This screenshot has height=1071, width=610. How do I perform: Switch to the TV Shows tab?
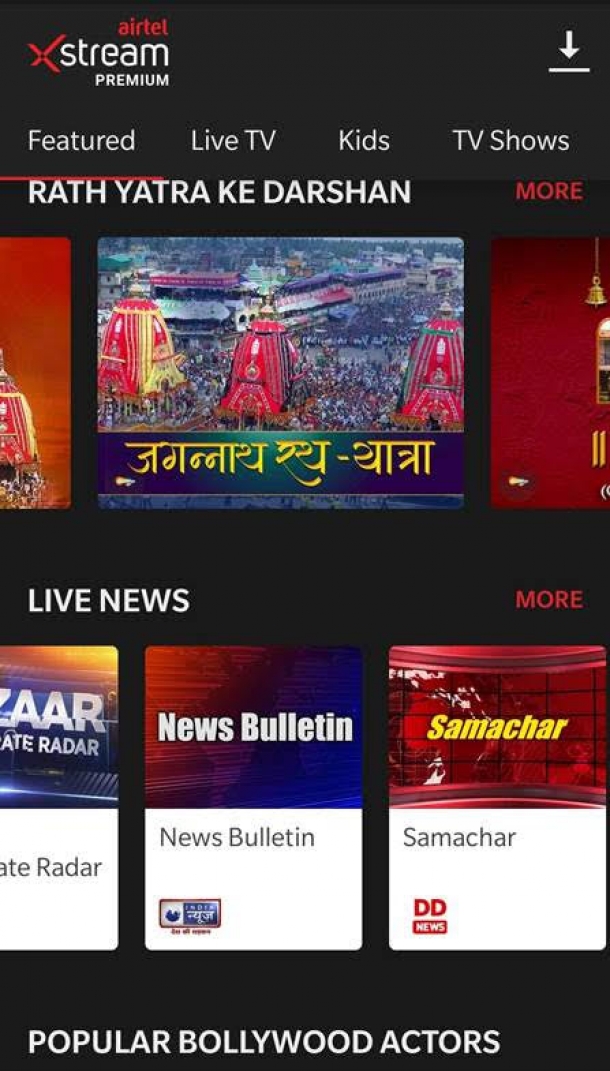pyautogui.click(x=510, y=141)
